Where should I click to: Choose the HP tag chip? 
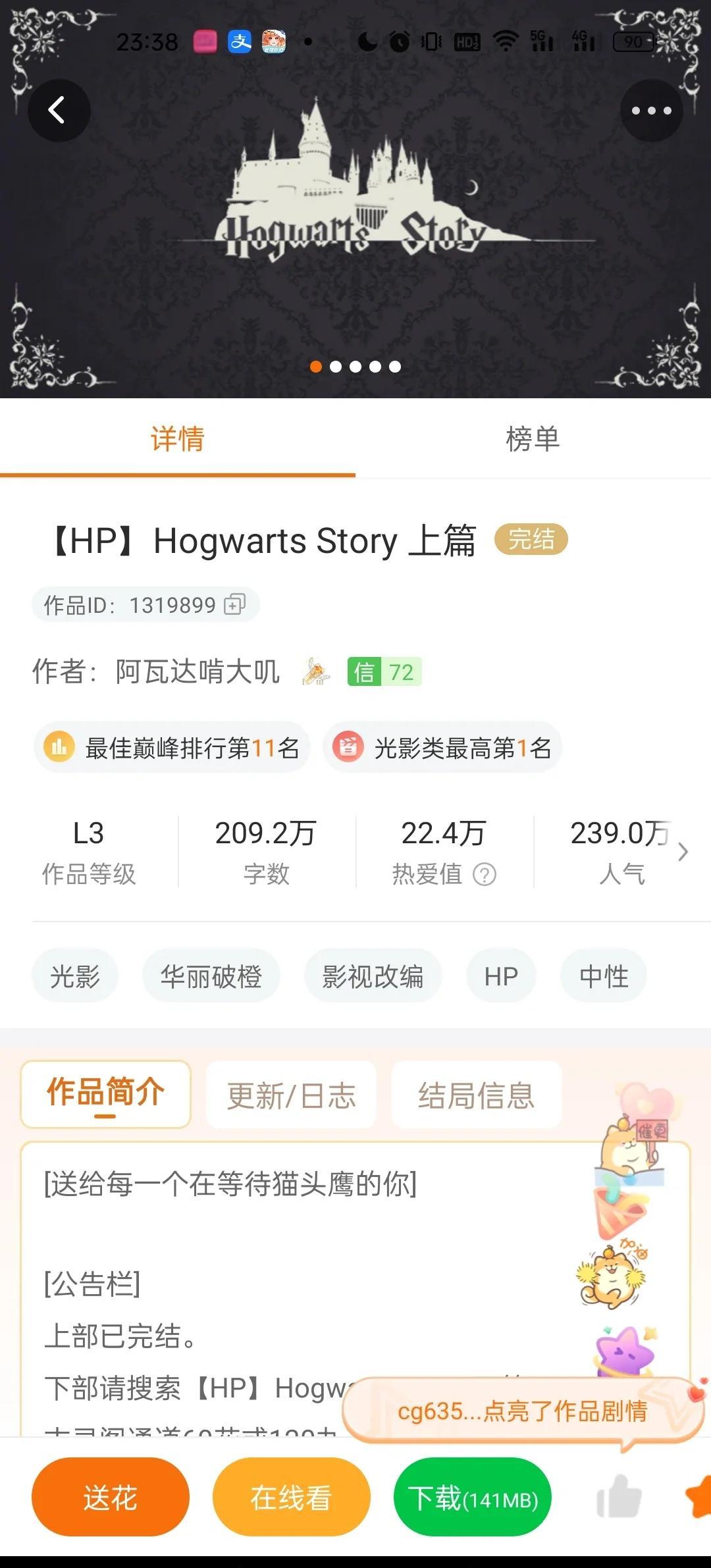[501, 976]
